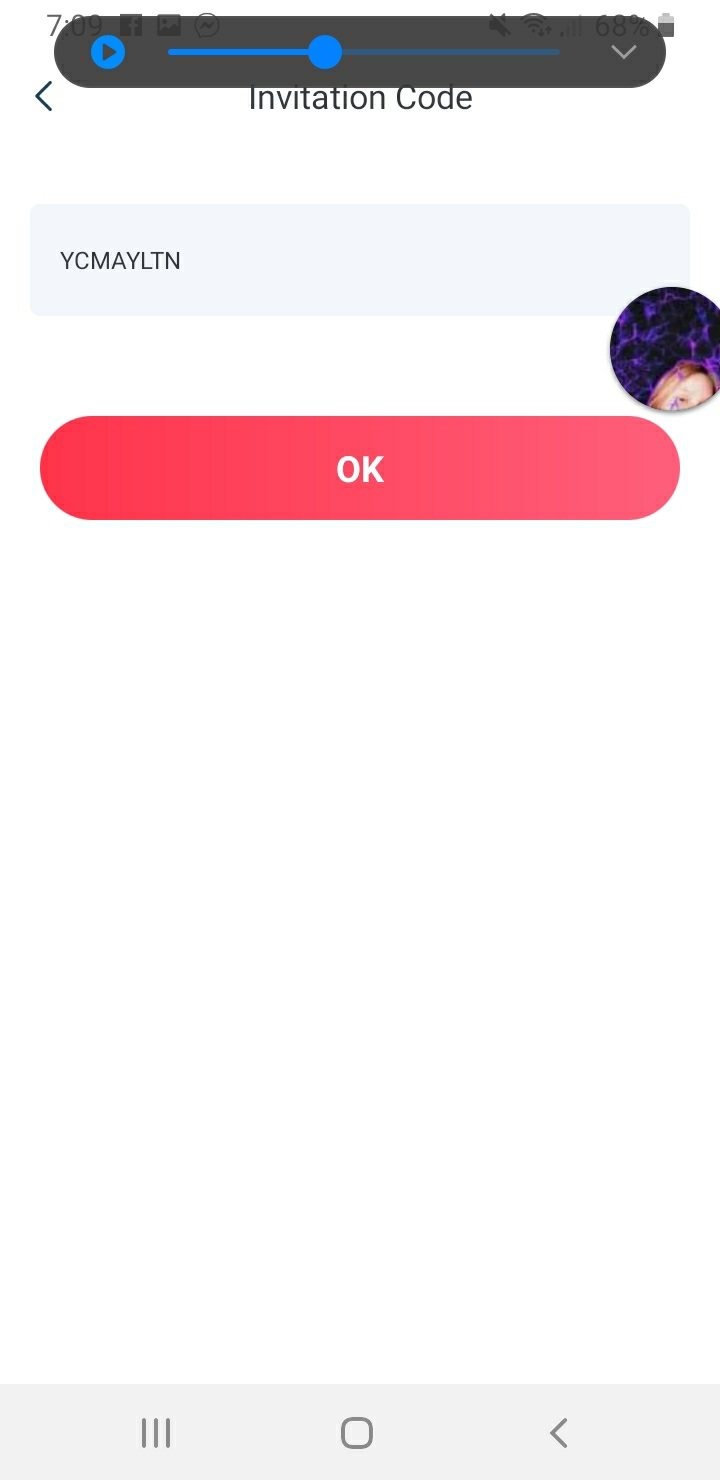Viewport: 720px width, 1480px height.
Task: Go back from the Invitation Code screen
Action: (x=44, y=97)
